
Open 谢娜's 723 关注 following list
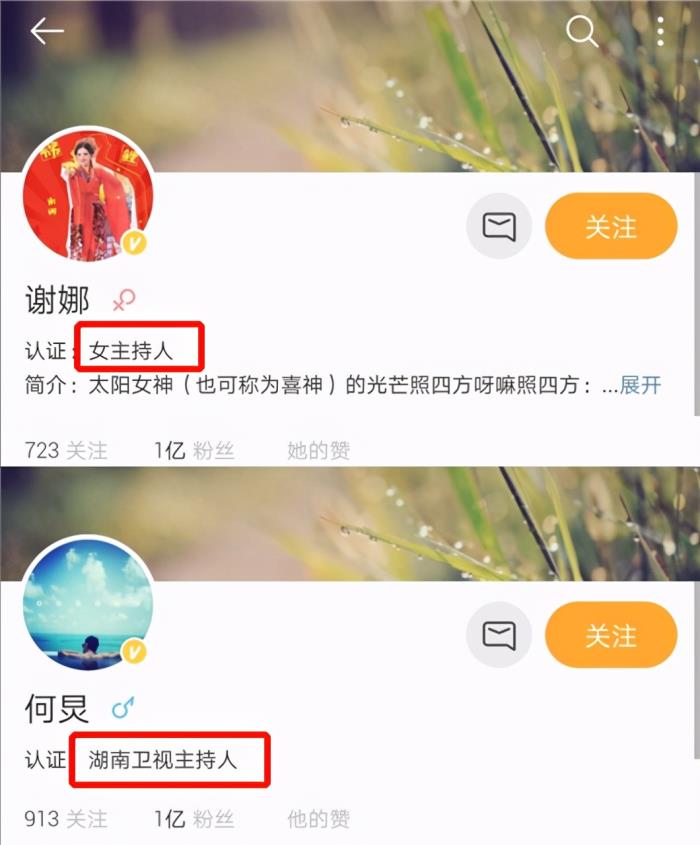click(x=65, y=451)
